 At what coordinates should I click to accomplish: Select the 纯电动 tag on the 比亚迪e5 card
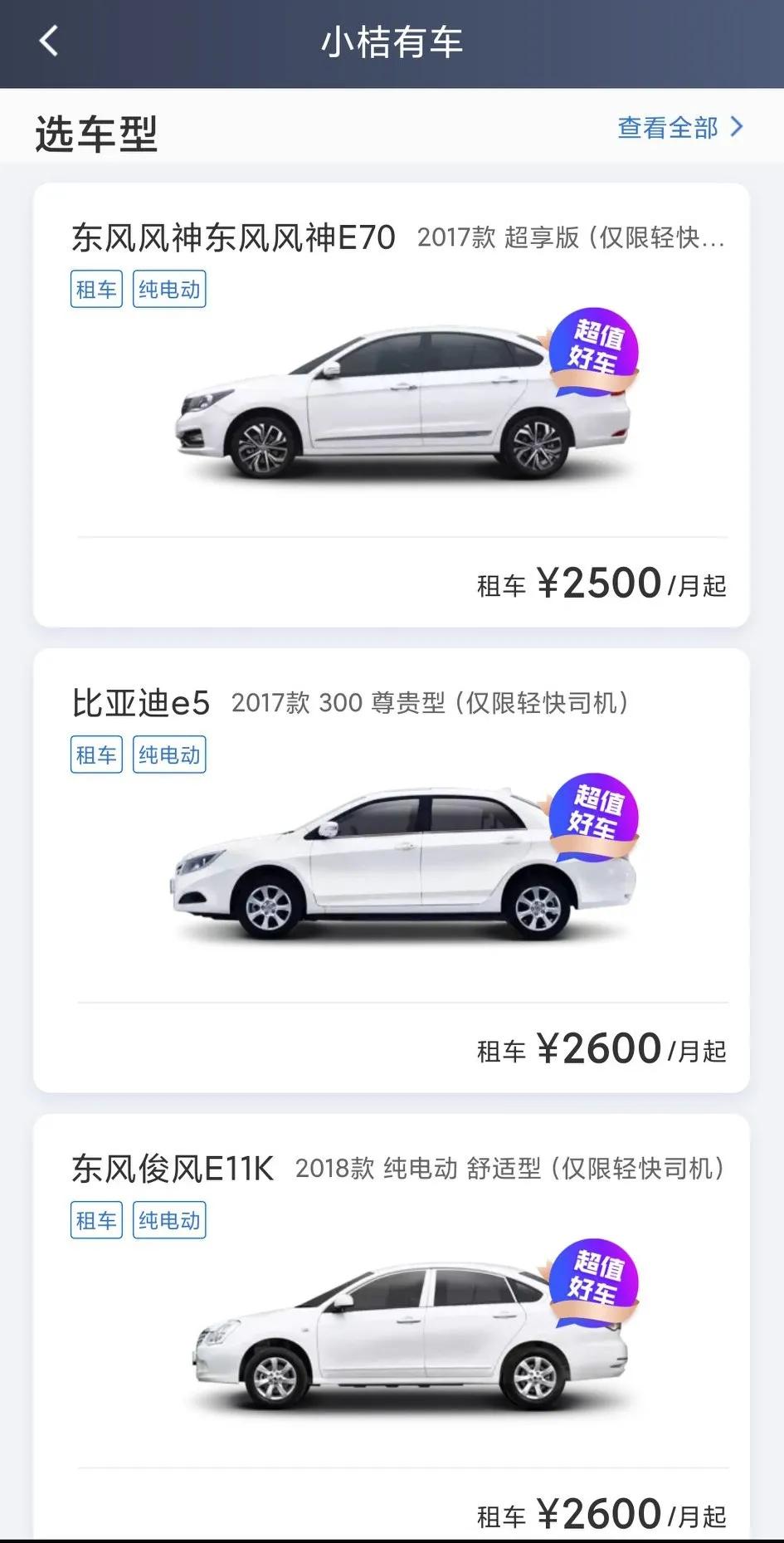tap(168, 754)
